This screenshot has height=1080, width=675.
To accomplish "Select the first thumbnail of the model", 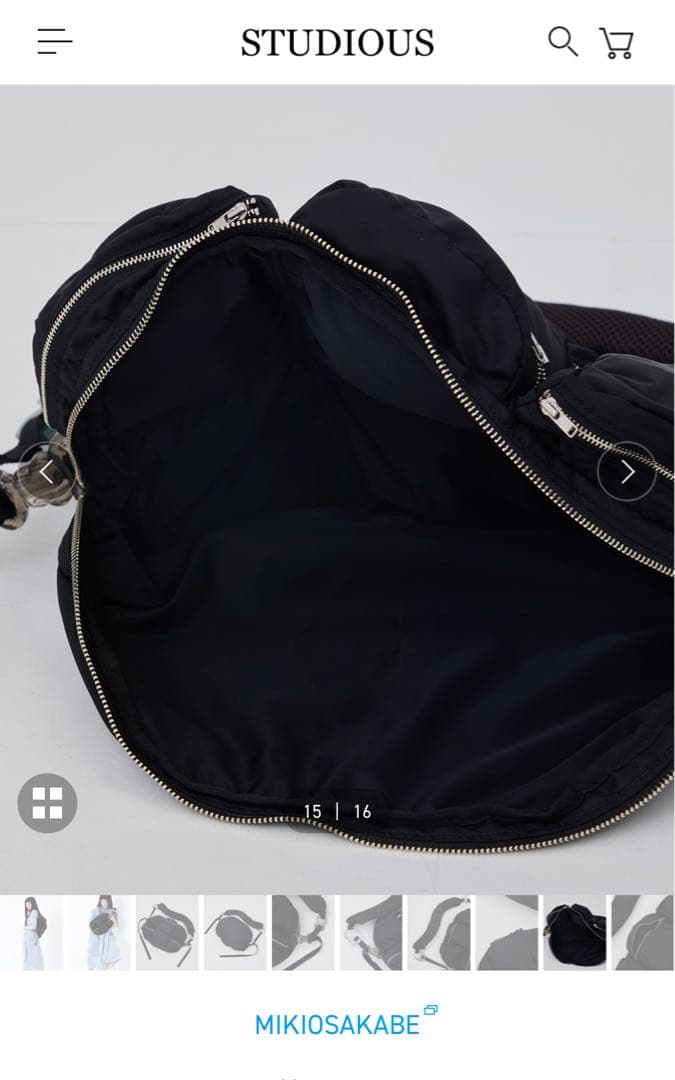I will click(x=30, y=932).
